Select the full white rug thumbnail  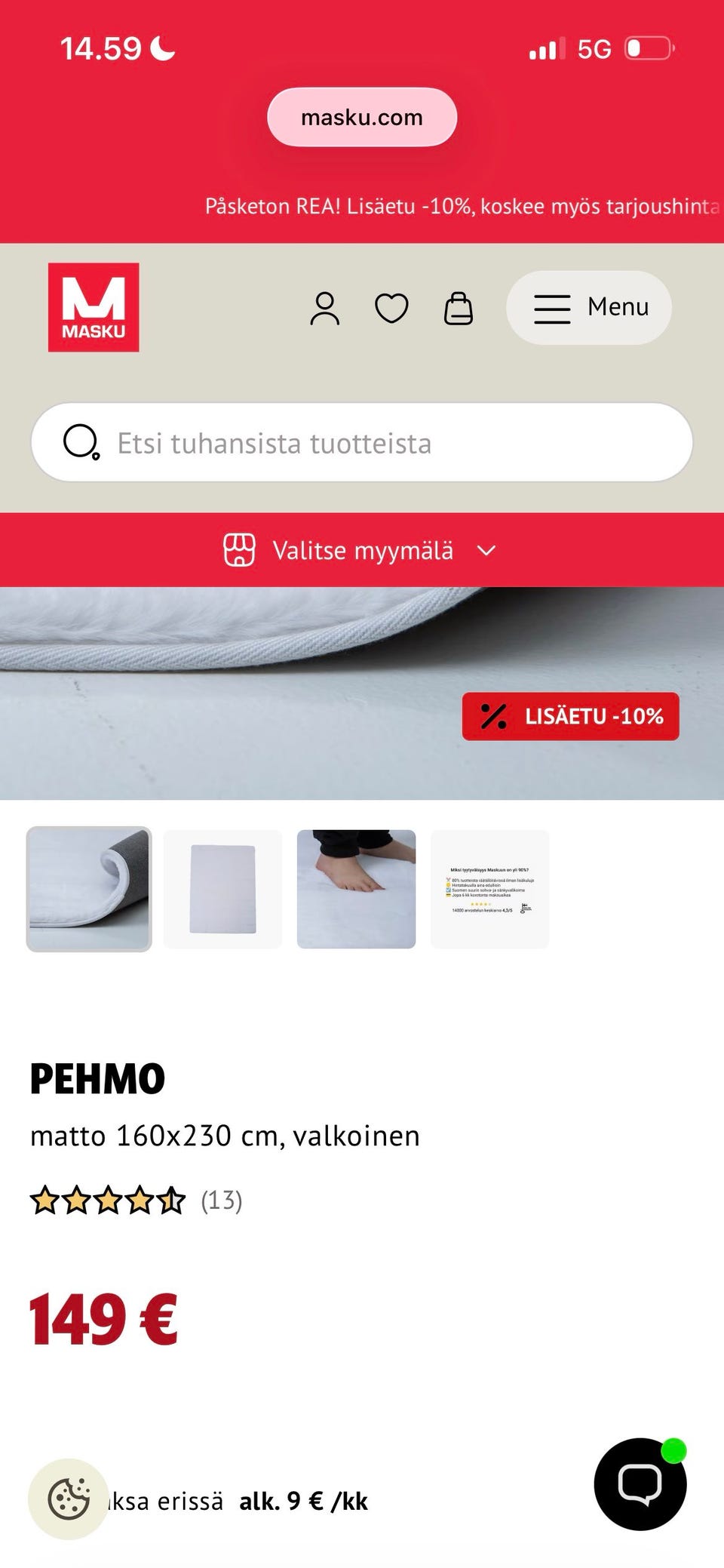coord(222,889)
